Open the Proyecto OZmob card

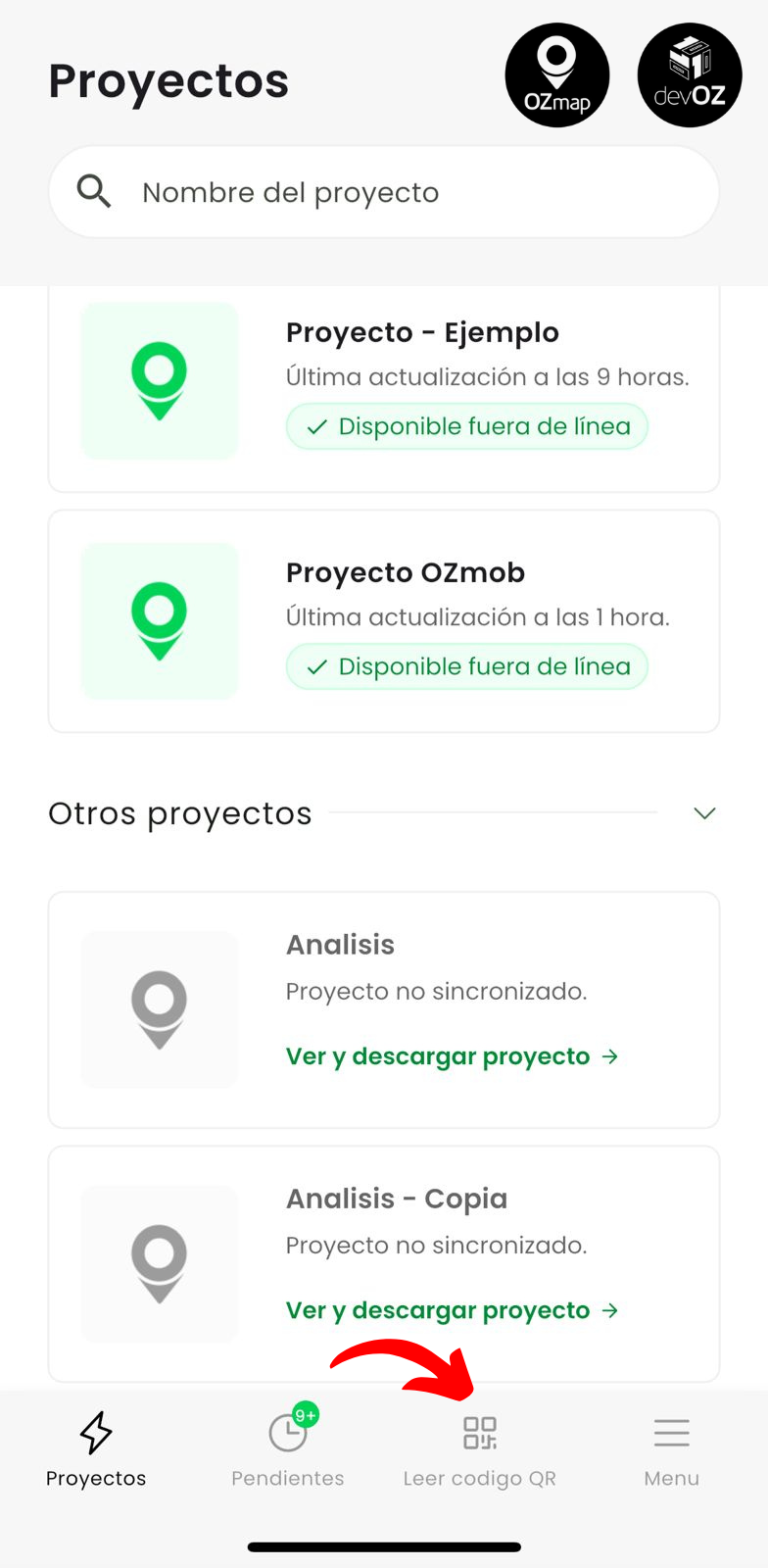coord(384,620)
